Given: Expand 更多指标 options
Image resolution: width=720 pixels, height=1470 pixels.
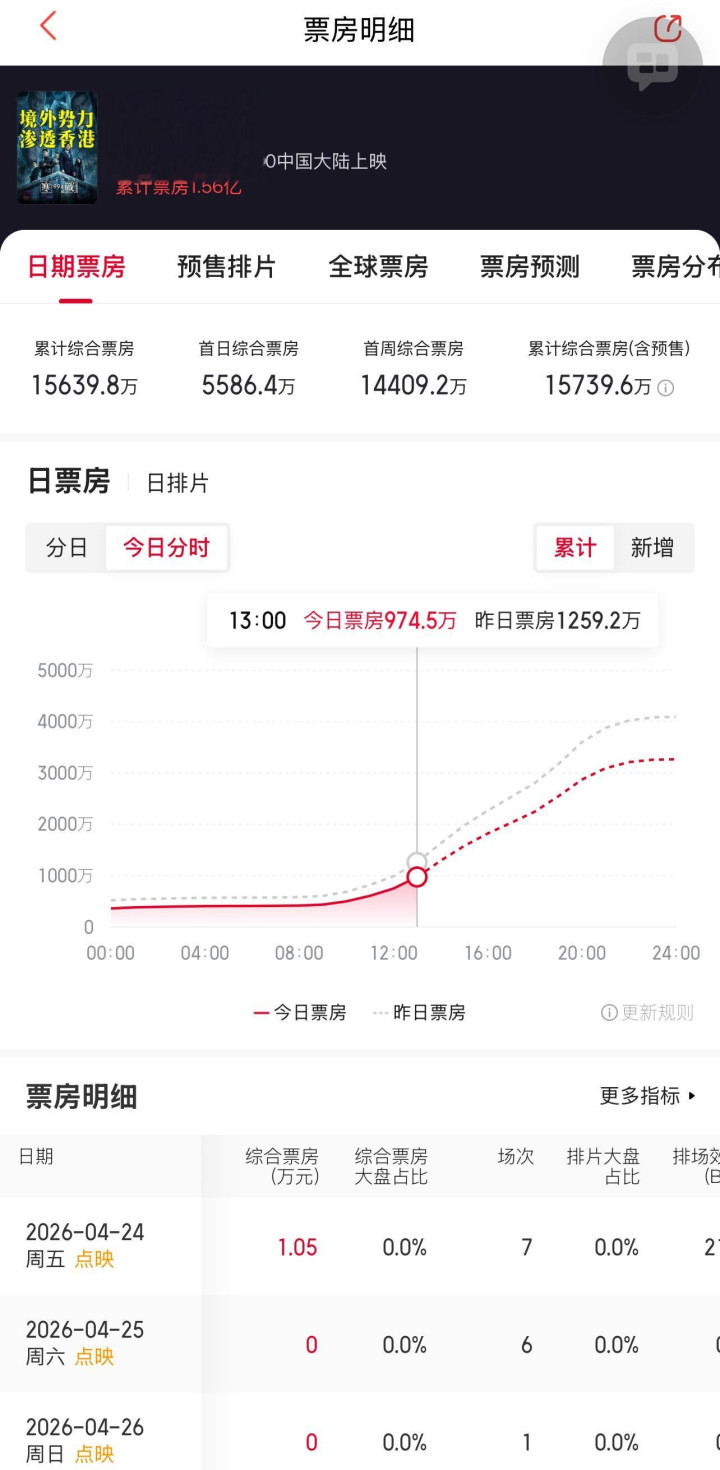Looking at the screenshot, I should (648, 1096).
